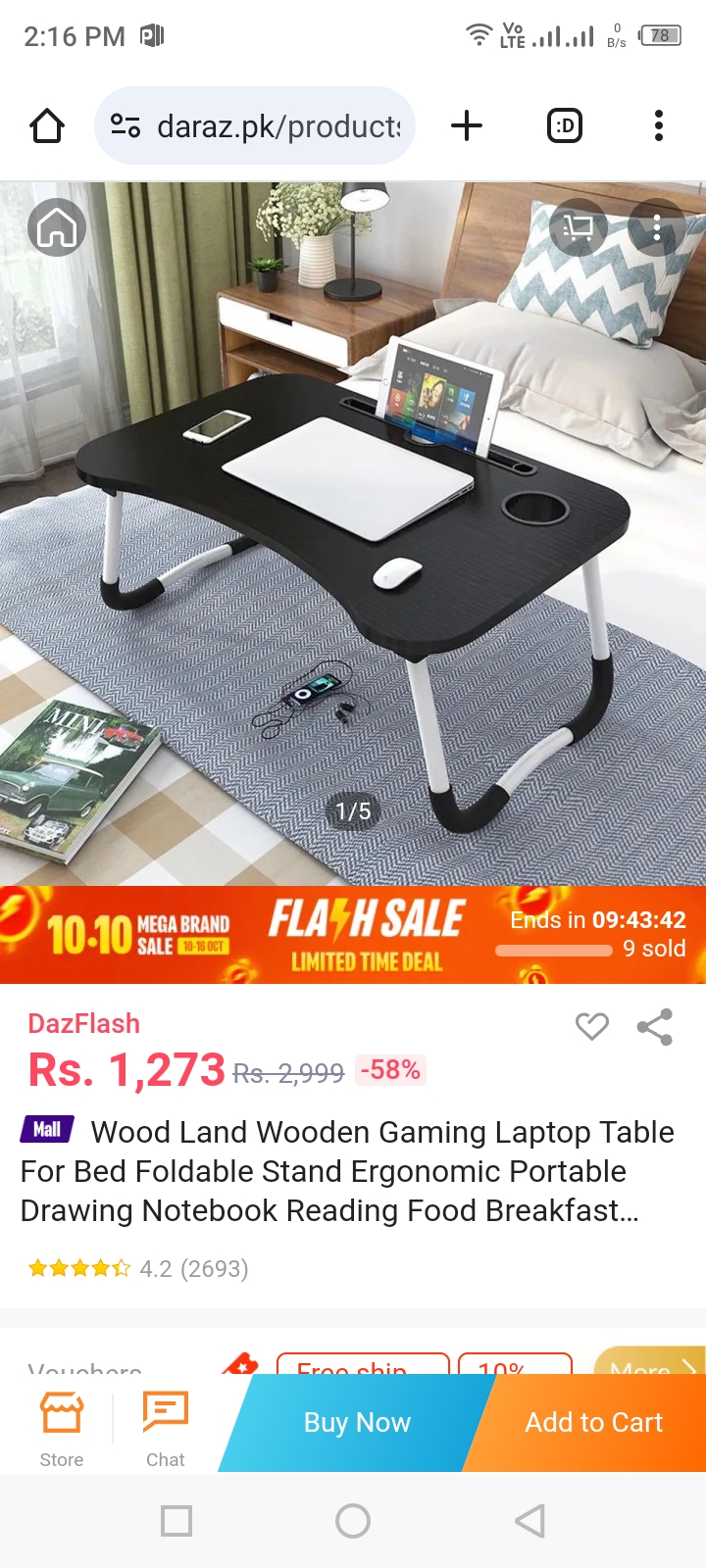This screenshot has height=1568, width=706.
Task: Visit the seller Store
Action: pyautogui.click(x=61, y=1429)
